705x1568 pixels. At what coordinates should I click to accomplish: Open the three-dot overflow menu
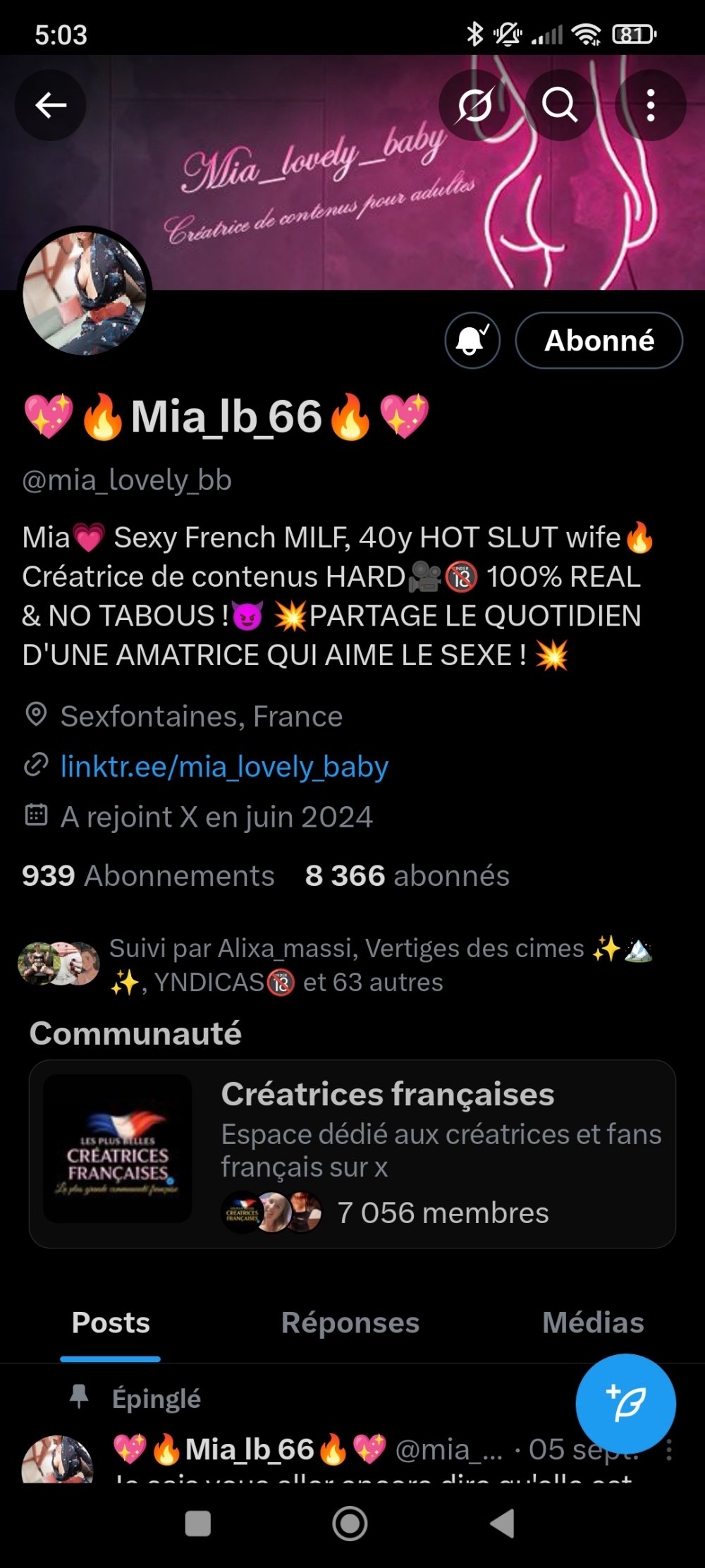[x=650, y=106]
